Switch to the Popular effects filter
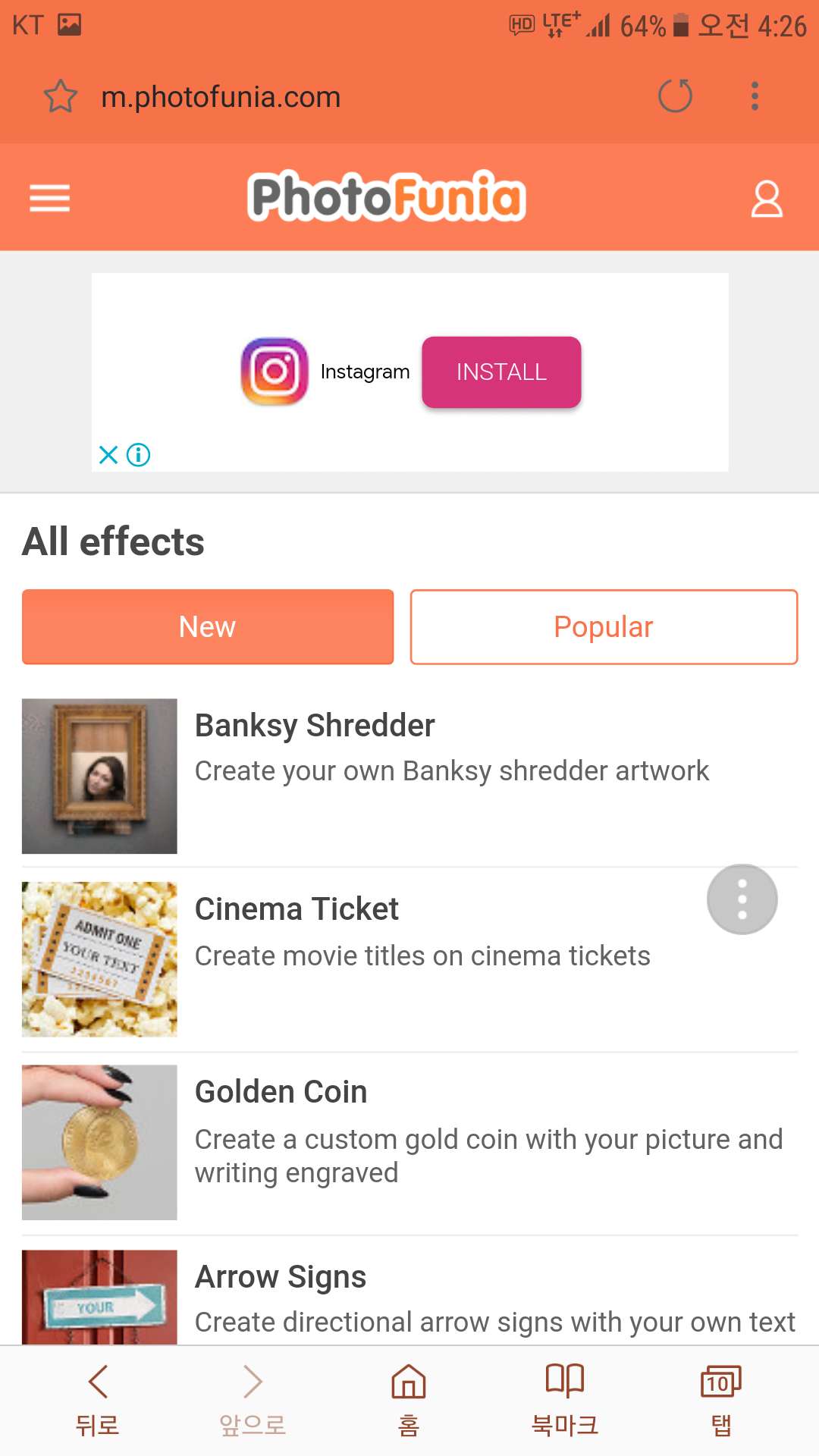 (603, 627)
